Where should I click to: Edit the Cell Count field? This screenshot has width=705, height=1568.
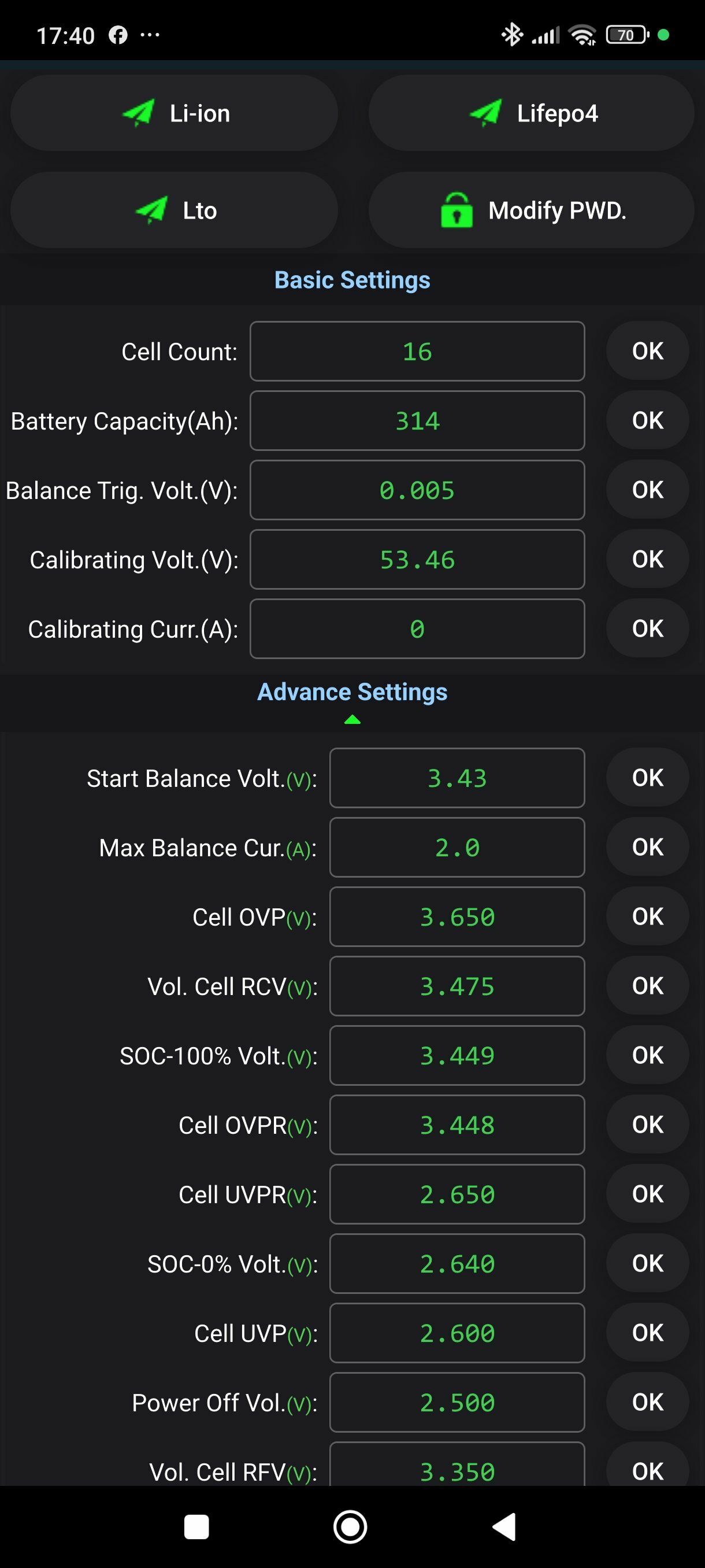click(x=417, y=351)
